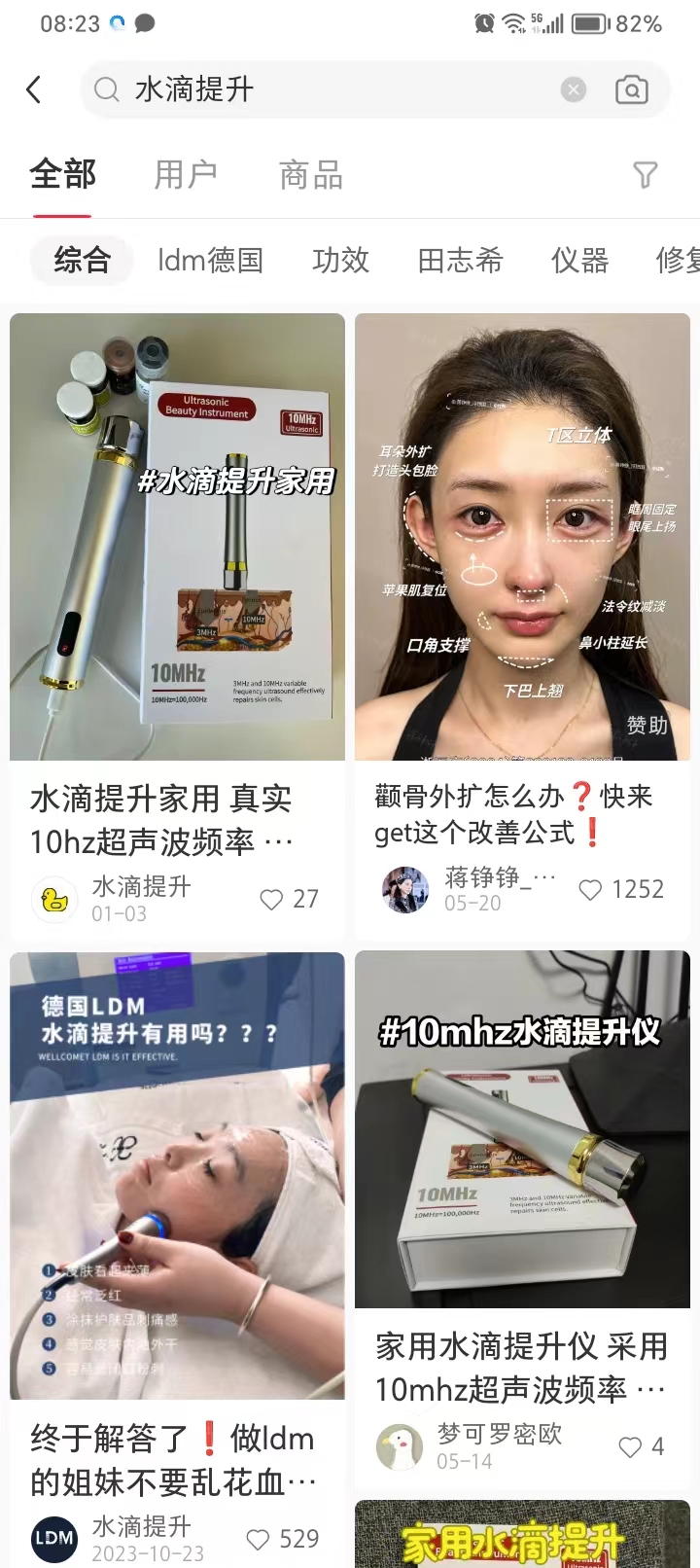Tap the search field with 水滴提升
Screen dimensions: 700x1568
click(x=331, y=89)
